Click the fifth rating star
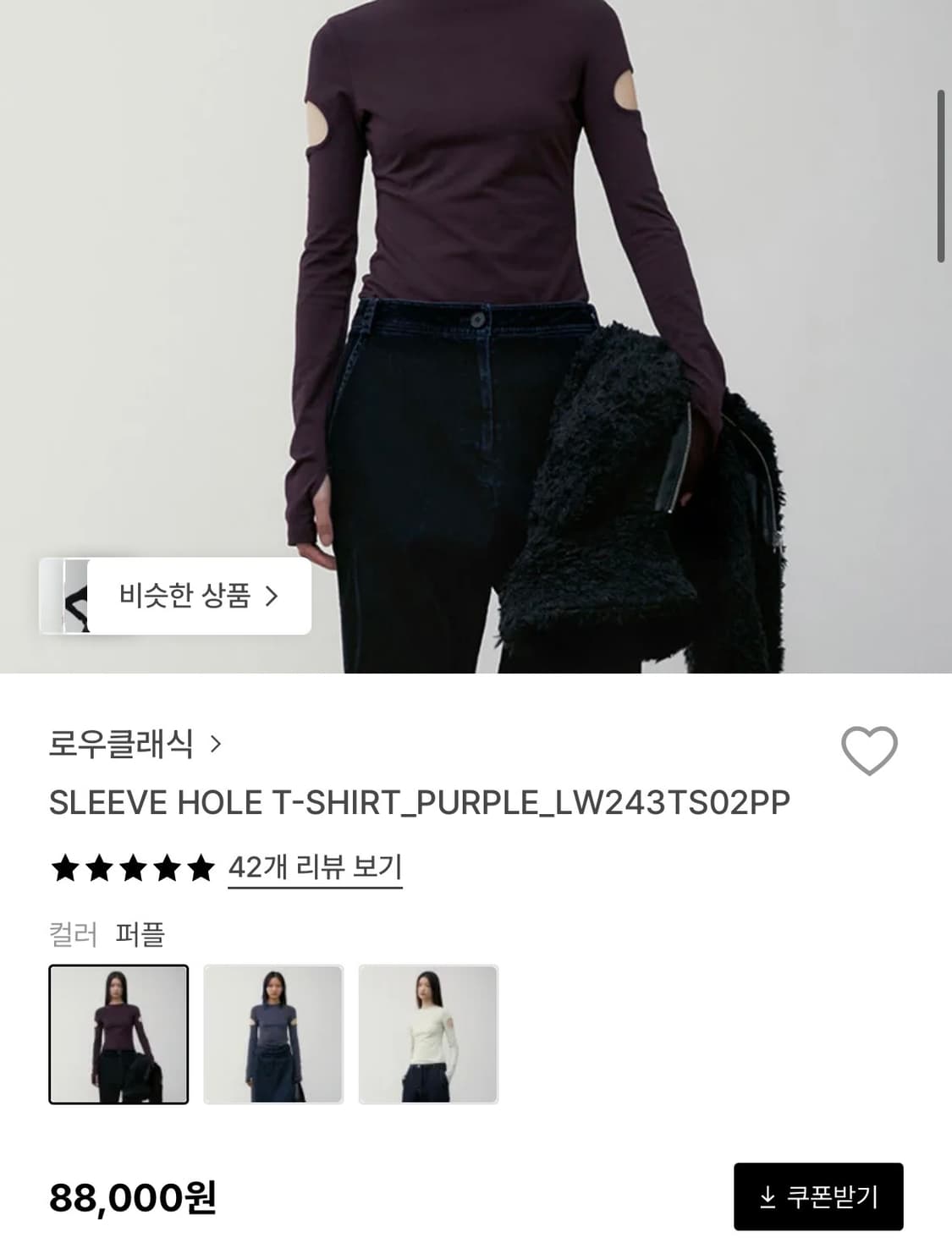This screenshot has width=952, height=1243. tap(199, 866)
